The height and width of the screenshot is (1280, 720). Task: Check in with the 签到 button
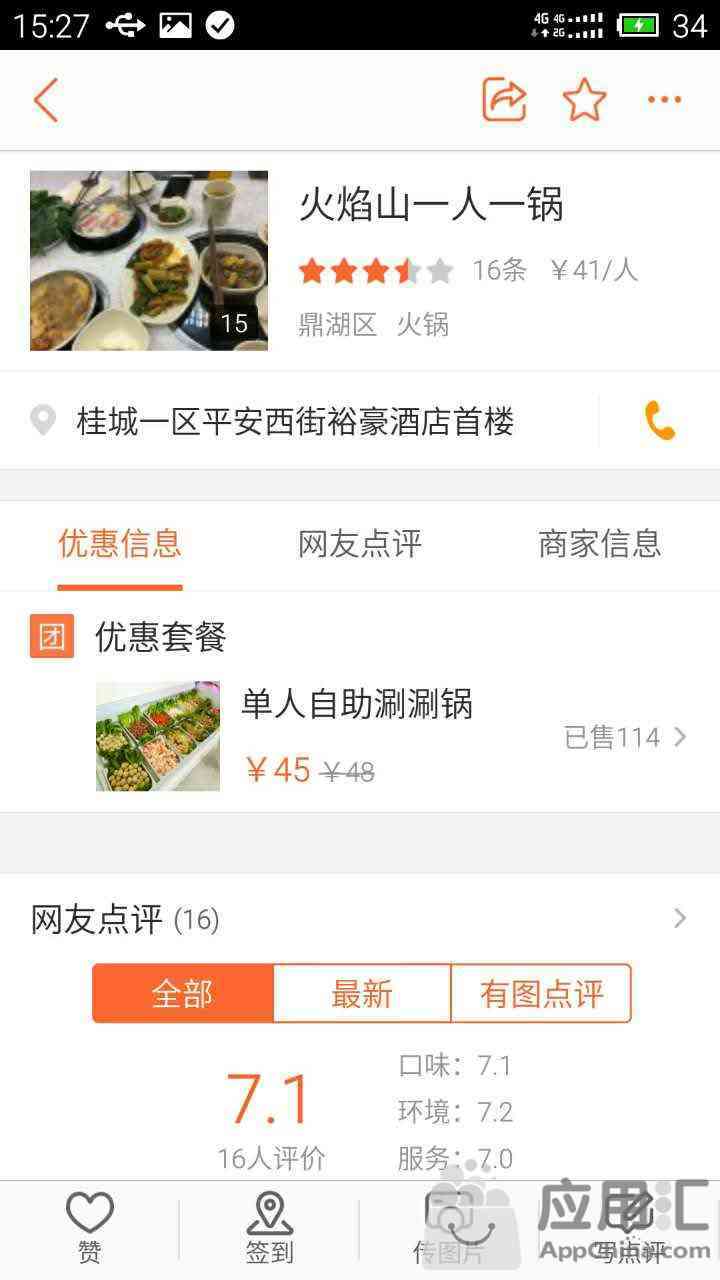click(270, 1228)
